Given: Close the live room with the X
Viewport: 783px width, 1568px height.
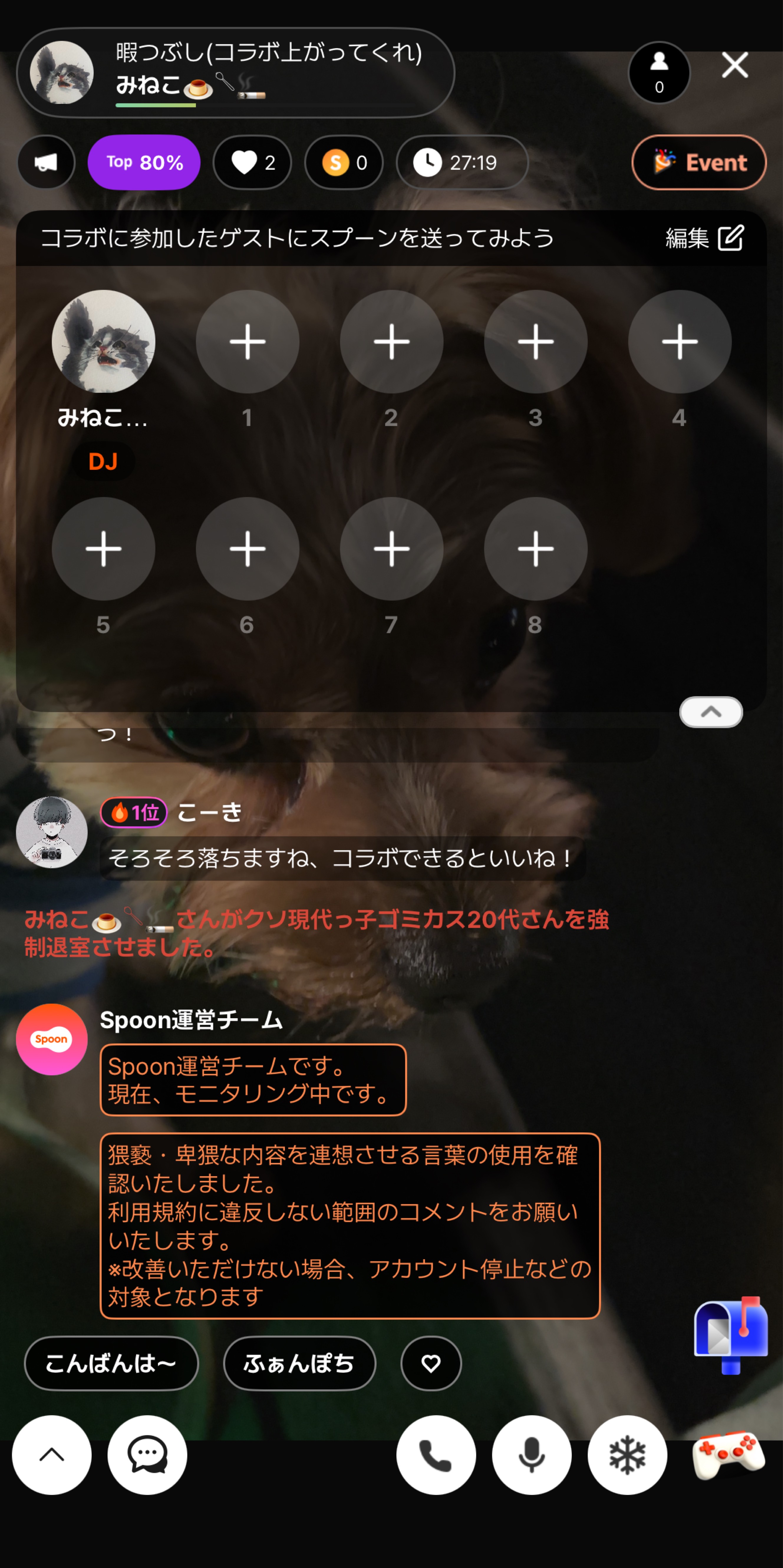Looking at the screenshot, I should coord(735,65).
